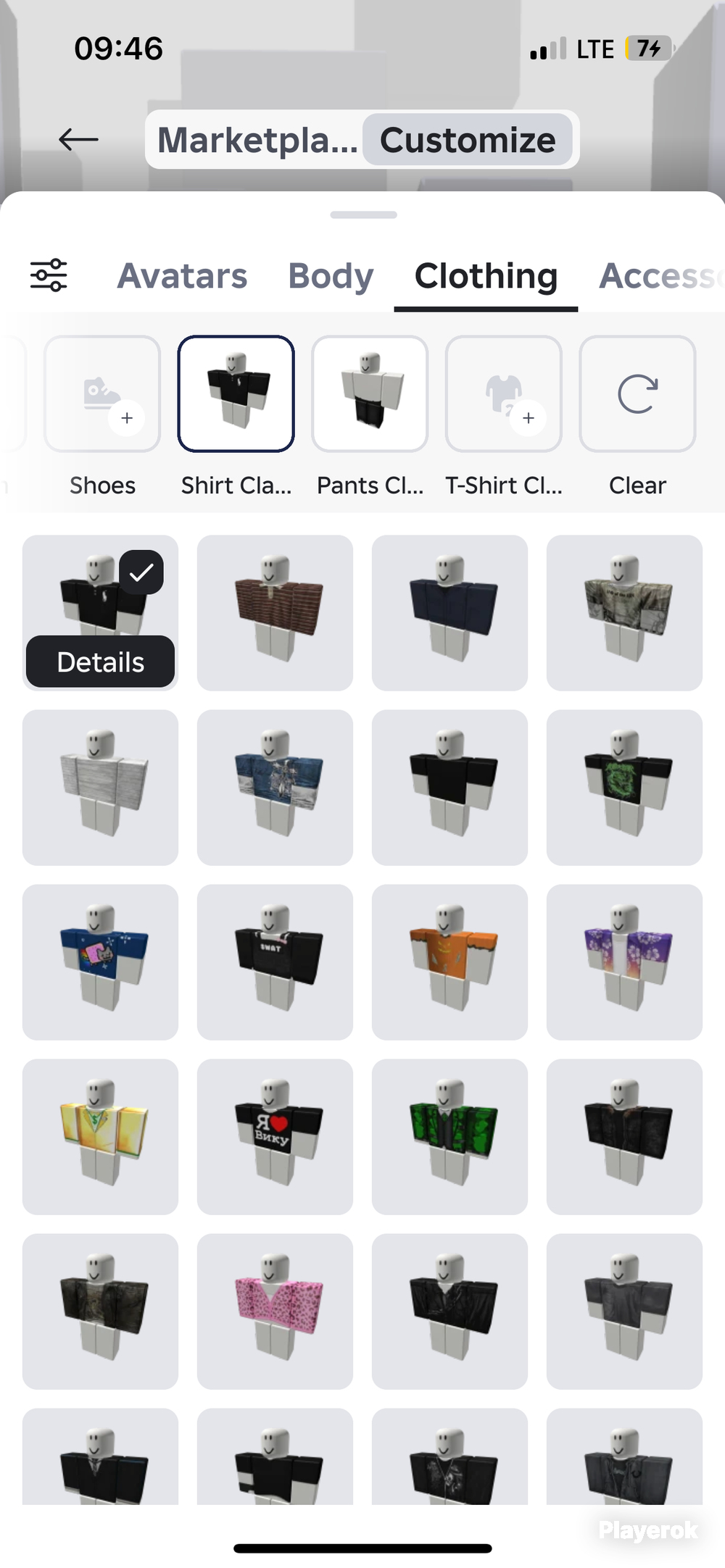
Task: Pick the purple floral shirt
Action: pyautogui.click(x=624, y=962)
